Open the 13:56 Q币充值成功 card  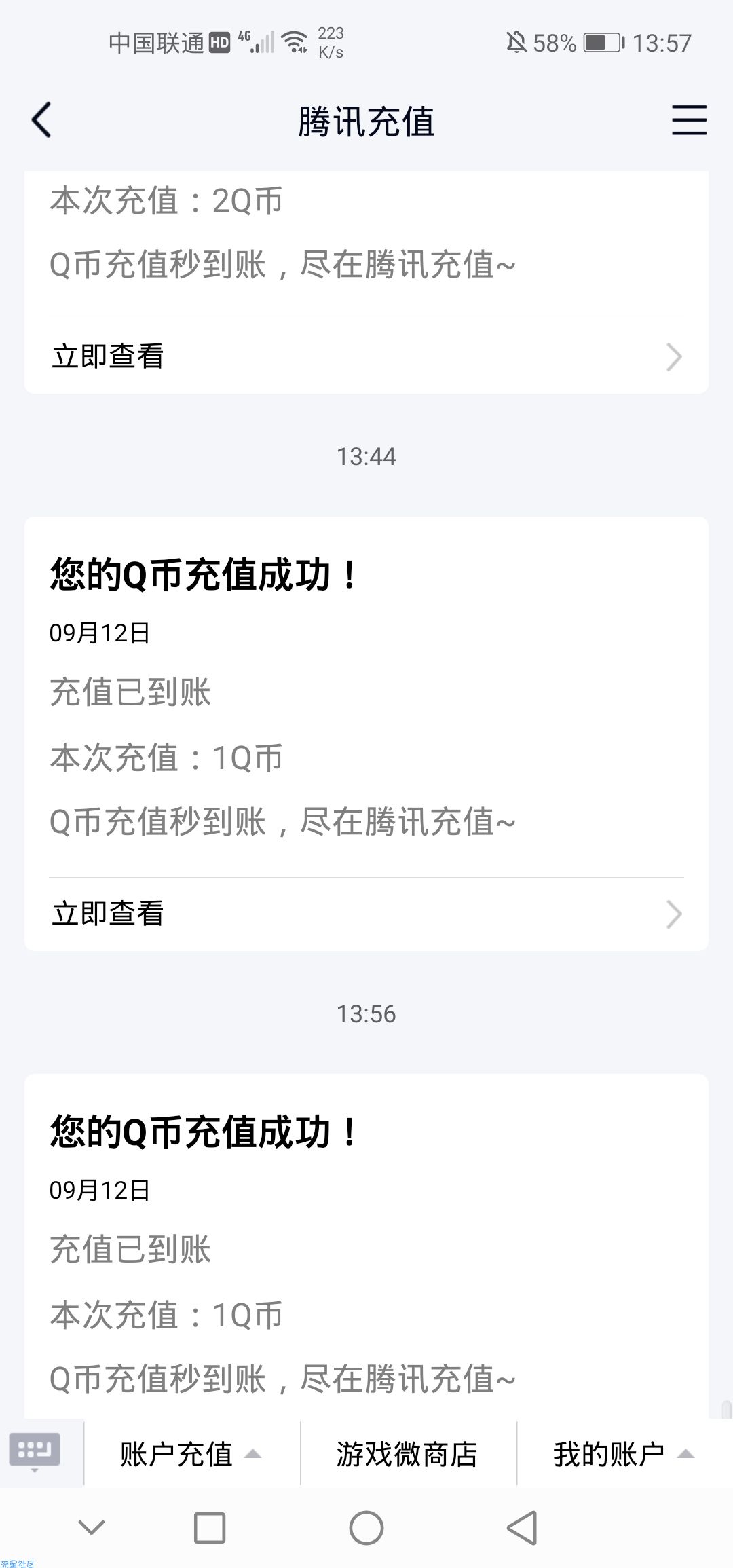366,1246
